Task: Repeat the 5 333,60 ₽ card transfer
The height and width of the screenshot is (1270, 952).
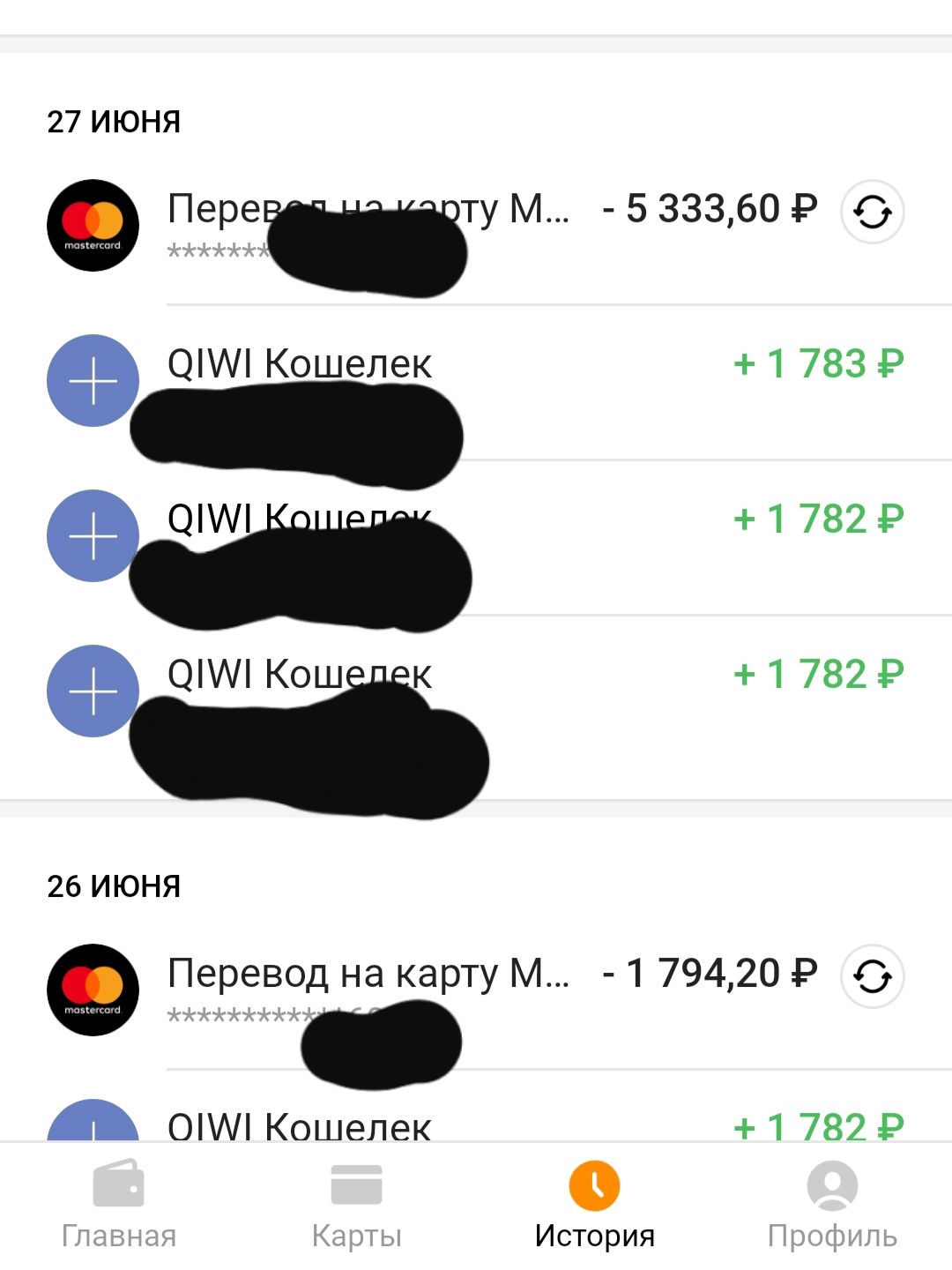Action: (872, 212)
